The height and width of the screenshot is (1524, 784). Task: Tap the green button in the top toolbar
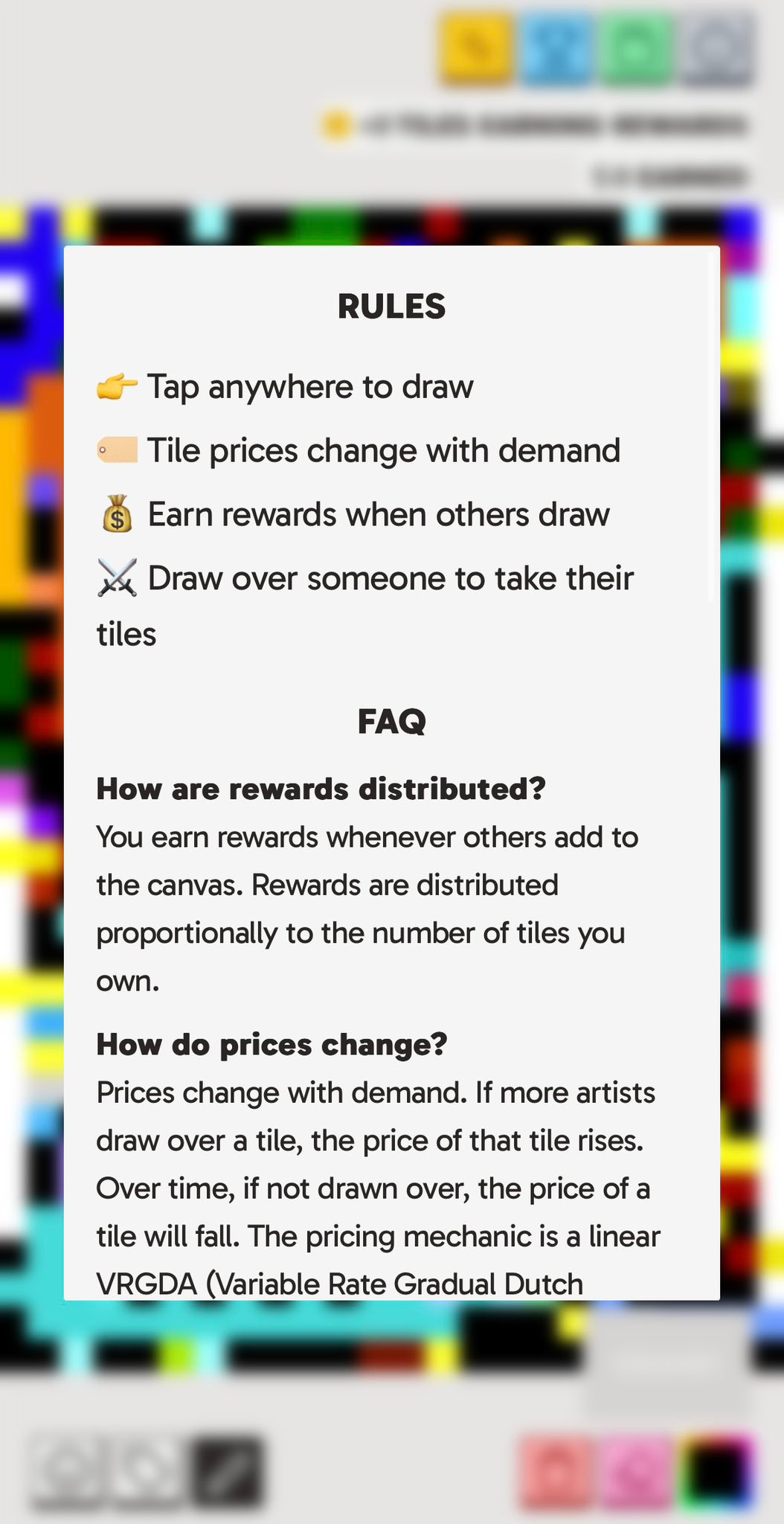pyautogui.click(x=636, y=48)
